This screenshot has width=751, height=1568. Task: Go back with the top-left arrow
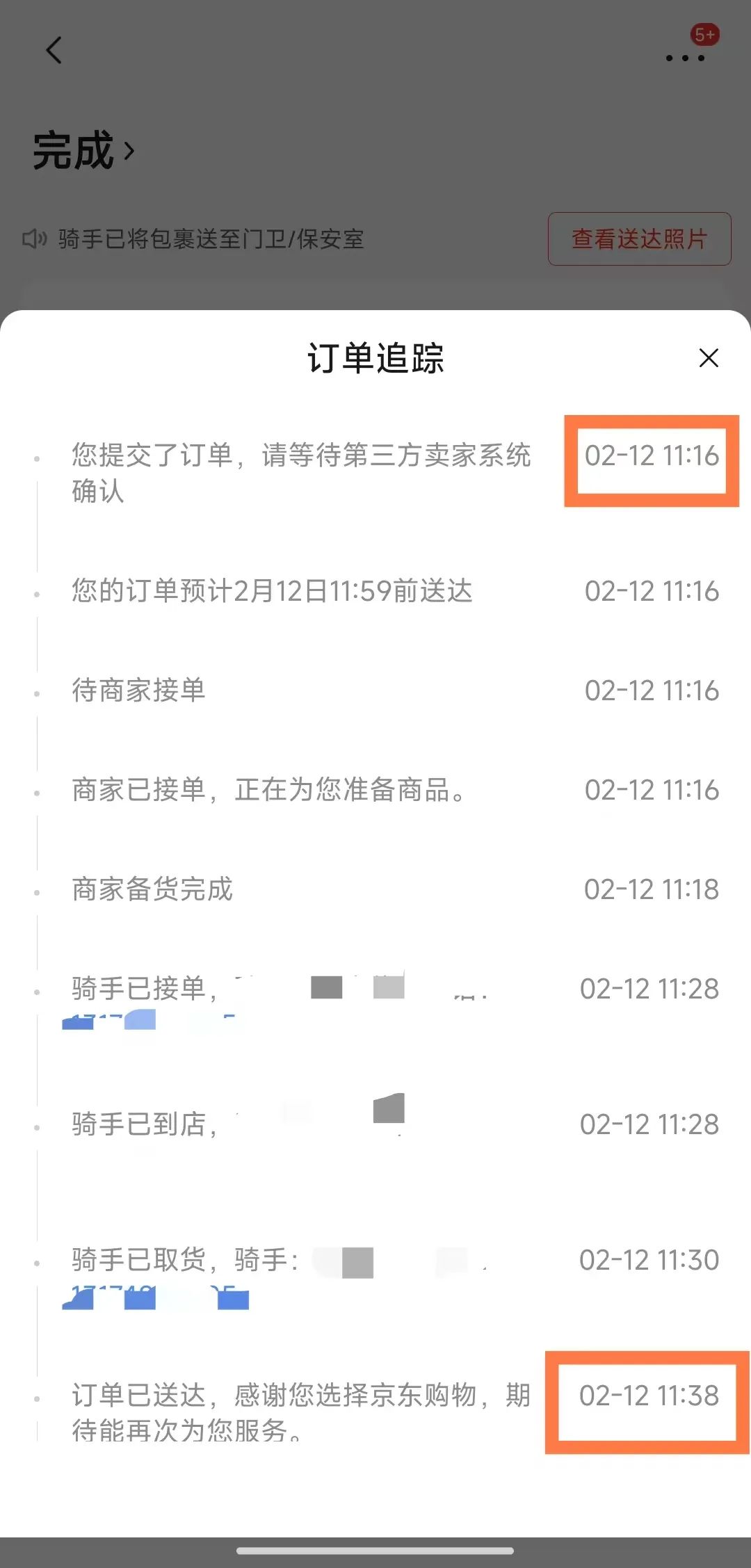pos(54,50)
